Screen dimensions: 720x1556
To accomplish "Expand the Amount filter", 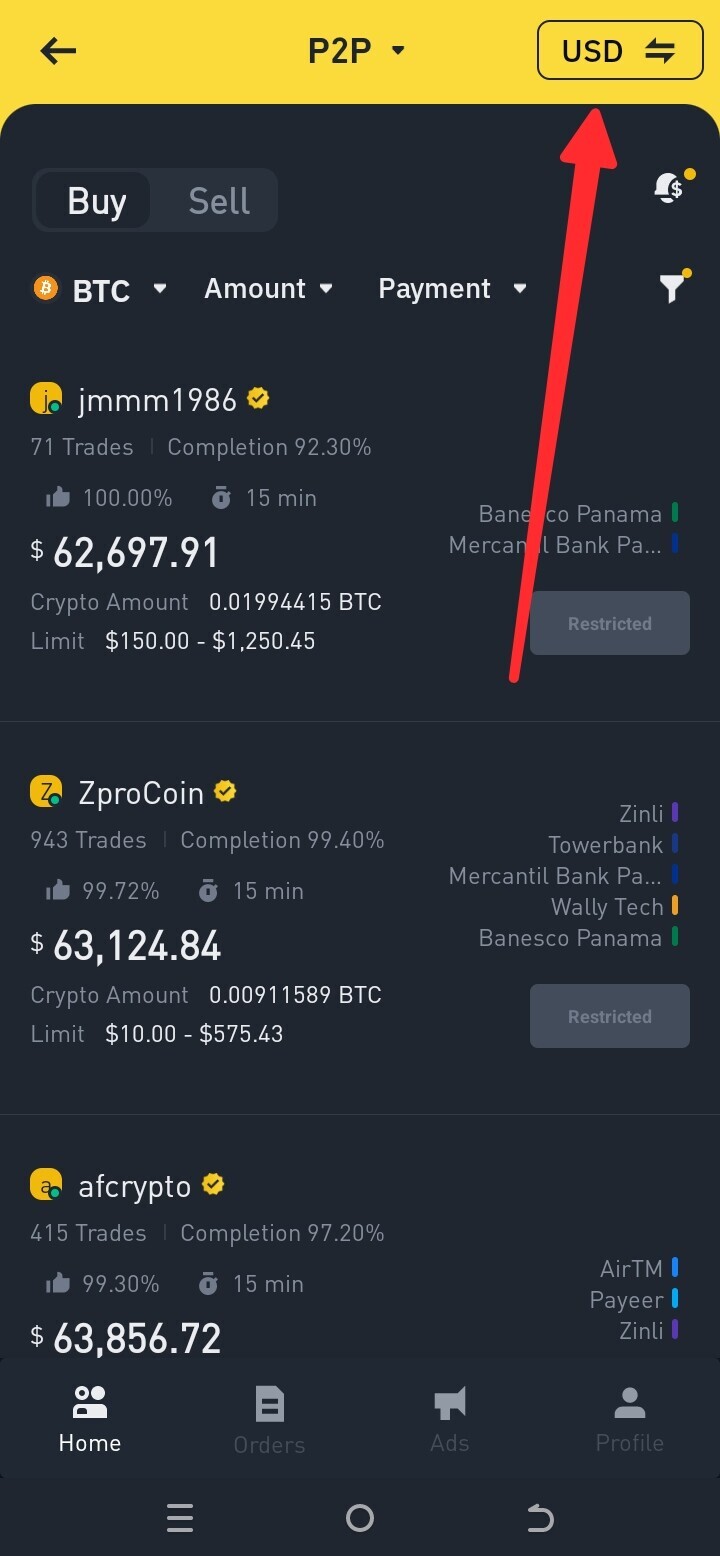I will point(268,289).
